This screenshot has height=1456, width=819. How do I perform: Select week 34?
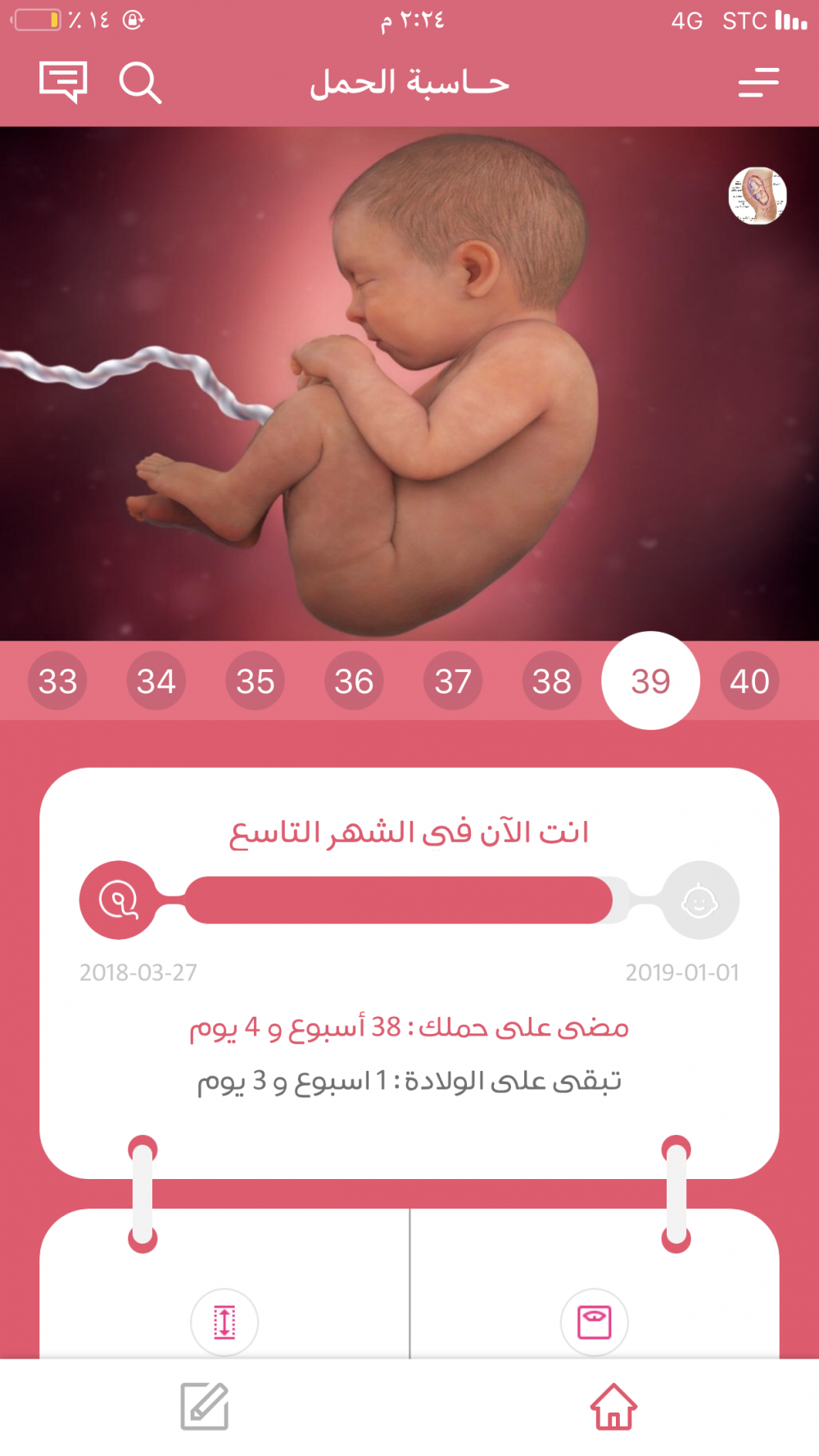click(156, 681)
